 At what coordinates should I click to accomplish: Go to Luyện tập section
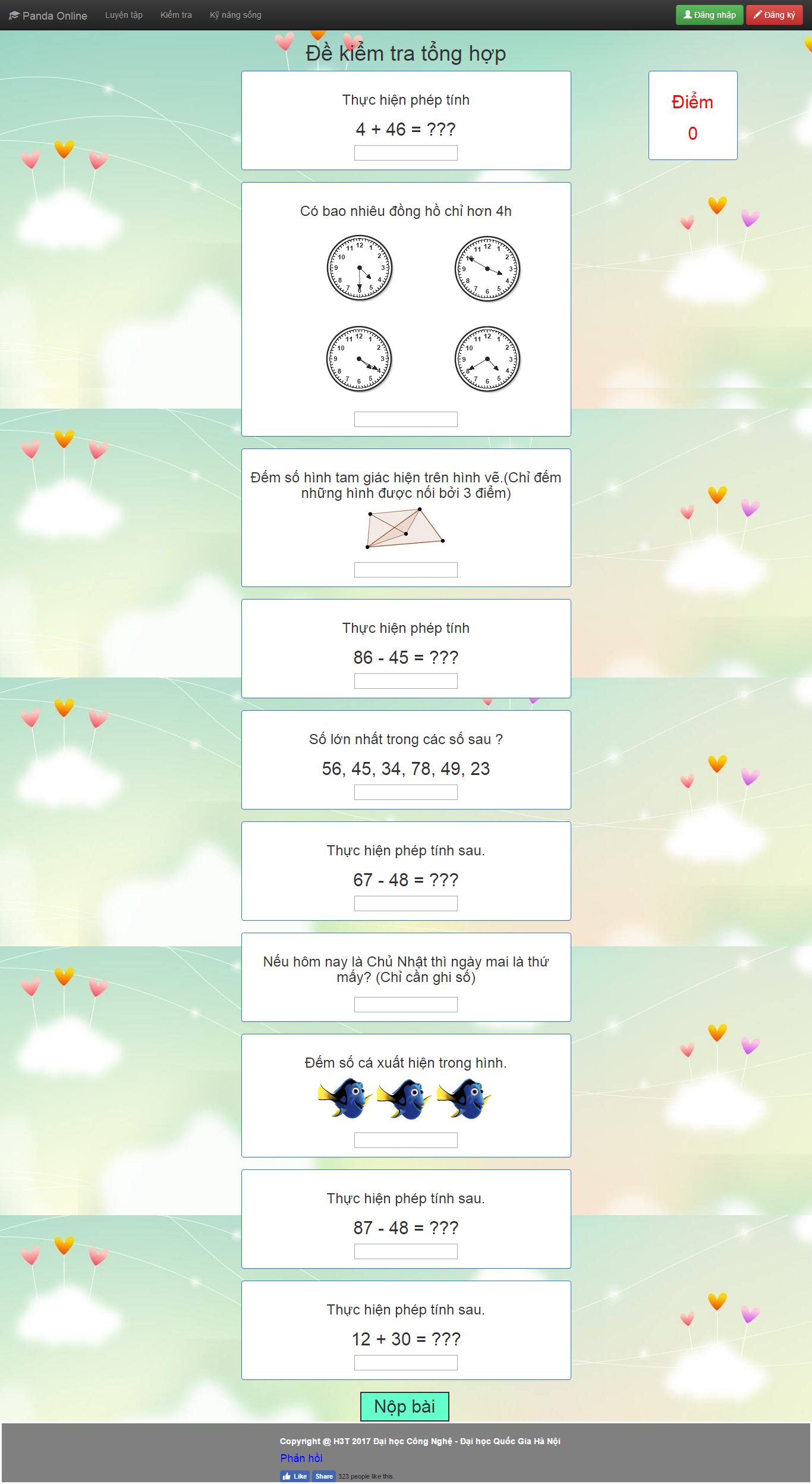[x=124, y=15]
